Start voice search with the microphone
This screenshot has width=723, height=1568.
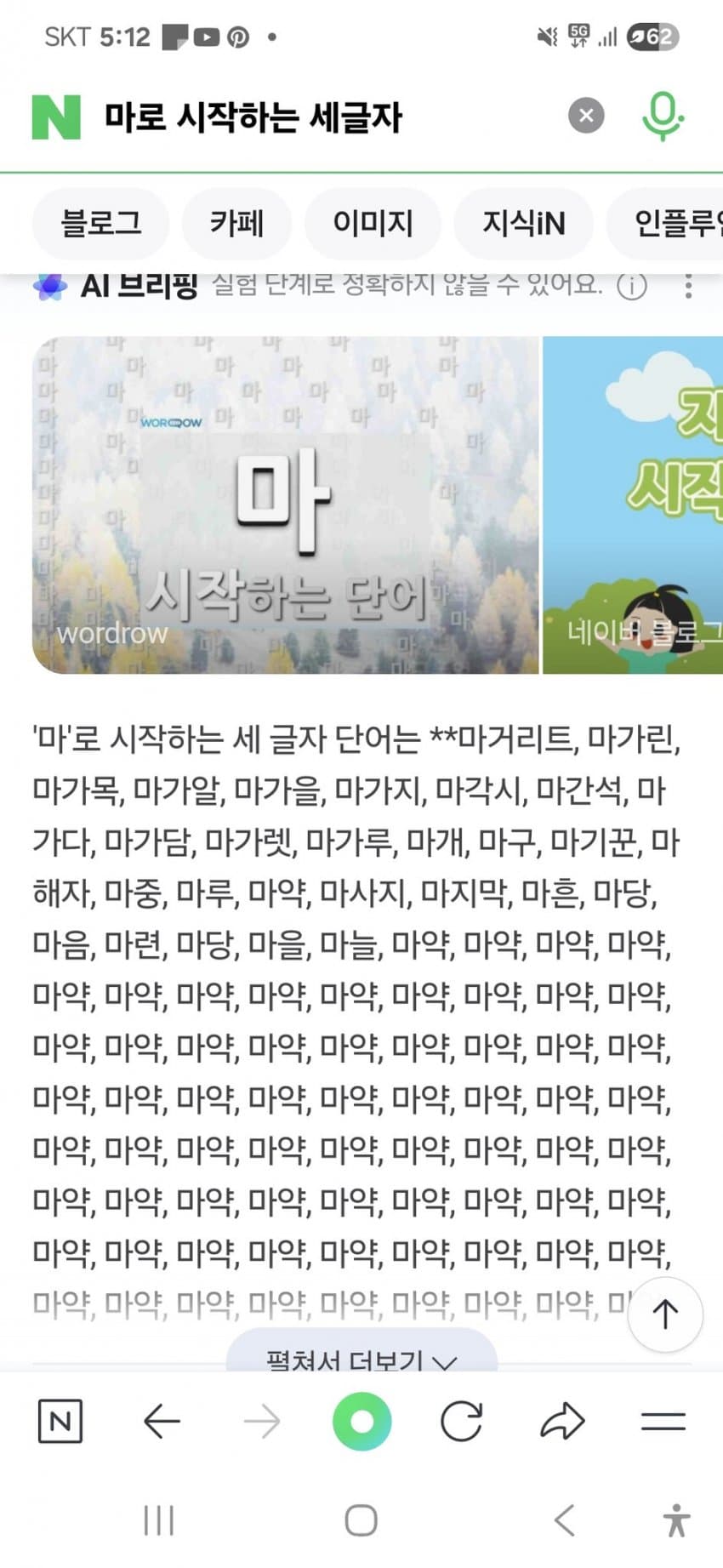point(662,116)
